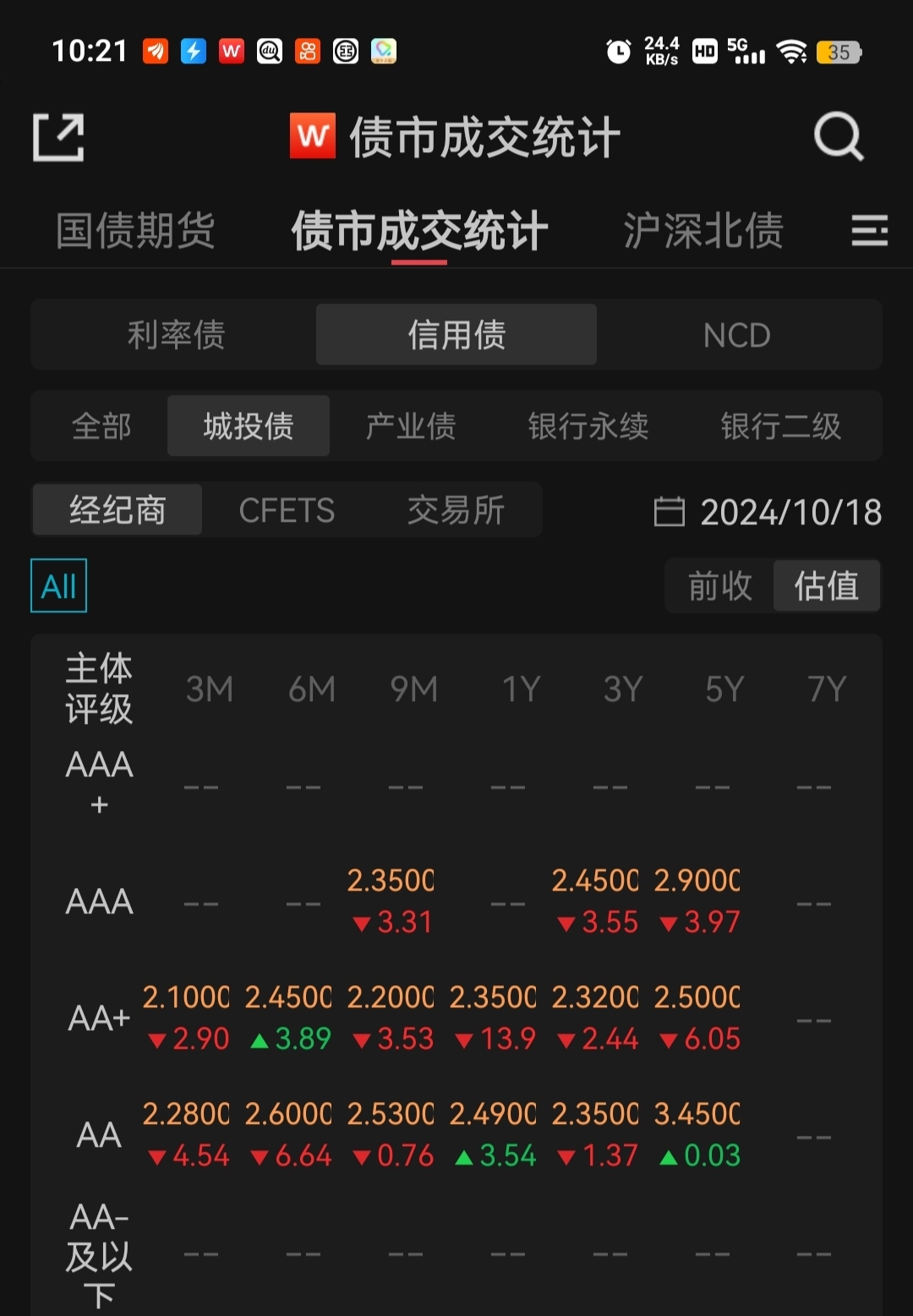This screenshot has height=1316, width=913.
Task: Keep 估值 mode selected
Action: [x=827, y=585]
